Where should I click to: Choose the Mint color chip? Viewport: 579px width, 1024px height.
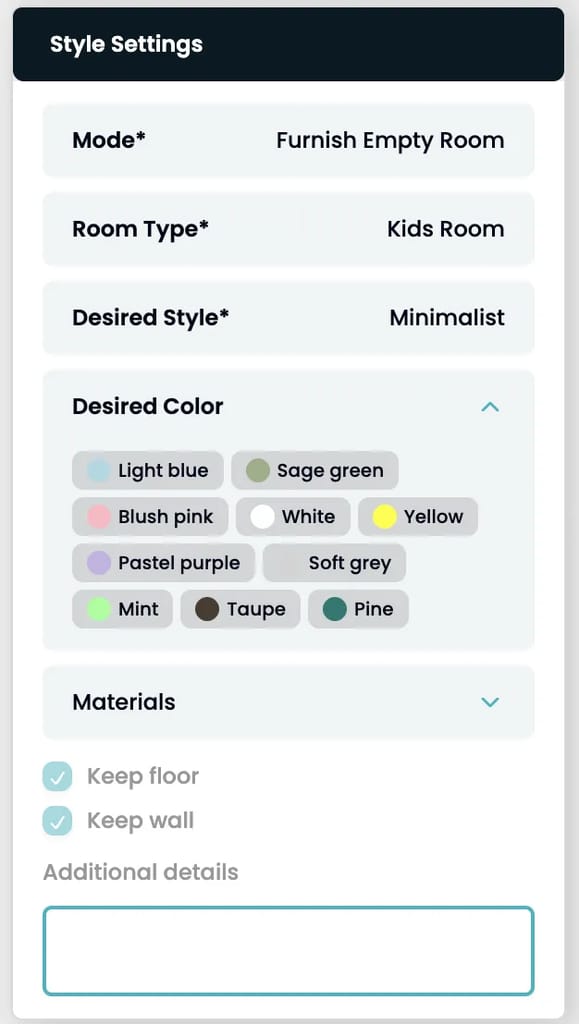pyautogui.click(x=123, y=609)
